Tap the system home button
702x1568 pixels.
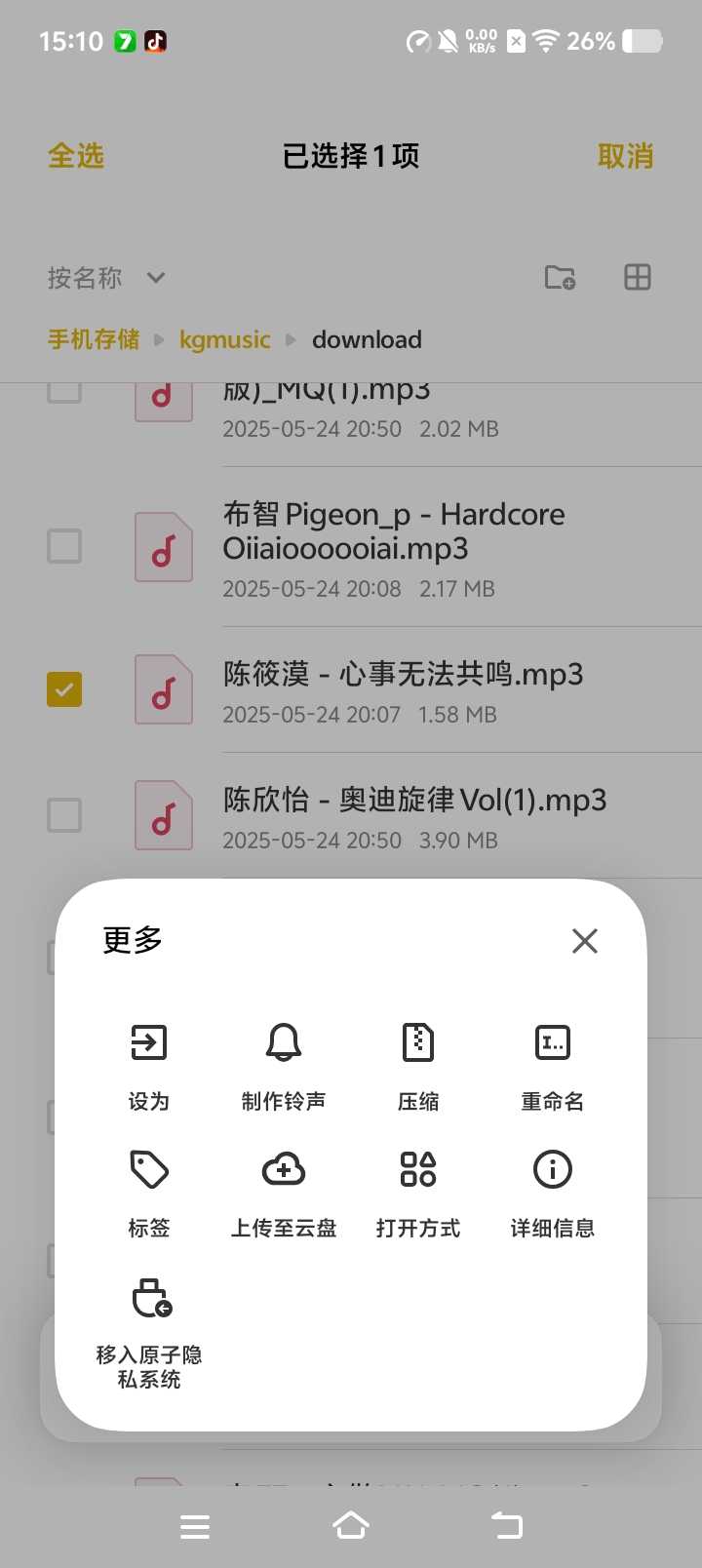click(x=351, y=1526)
